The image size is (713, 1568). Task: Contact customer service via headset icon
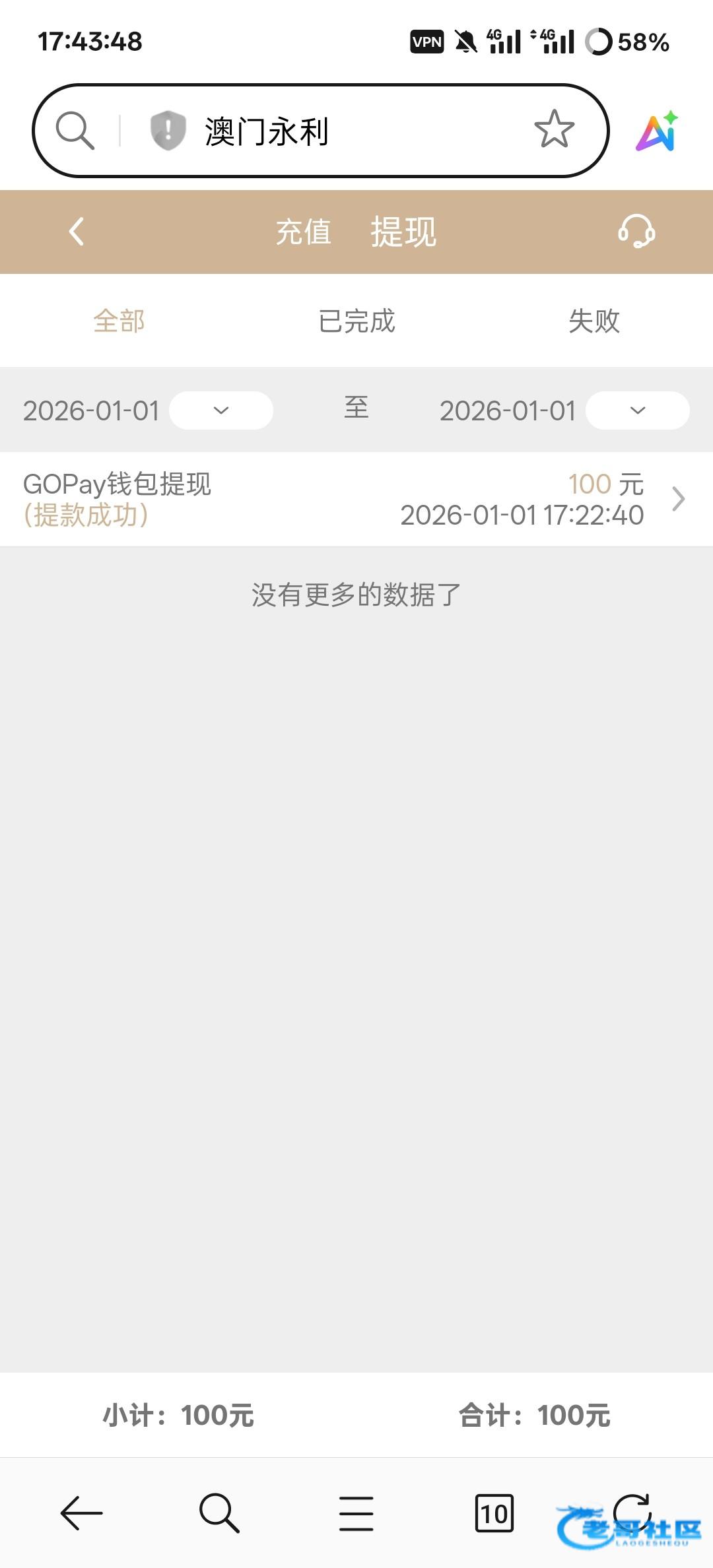coord(636,232)
